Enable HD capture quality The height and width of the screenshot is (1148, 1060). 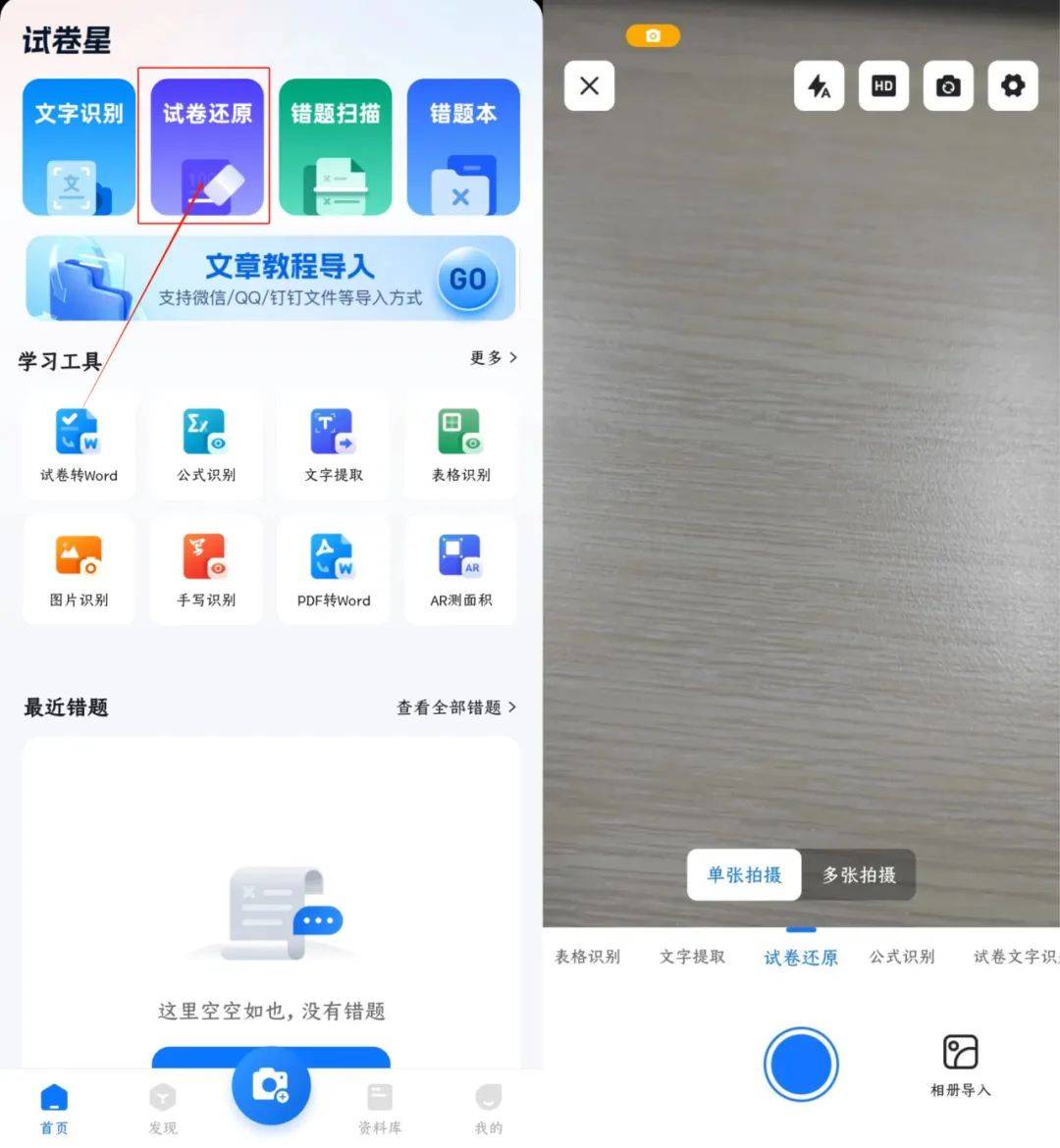point(883,85)
